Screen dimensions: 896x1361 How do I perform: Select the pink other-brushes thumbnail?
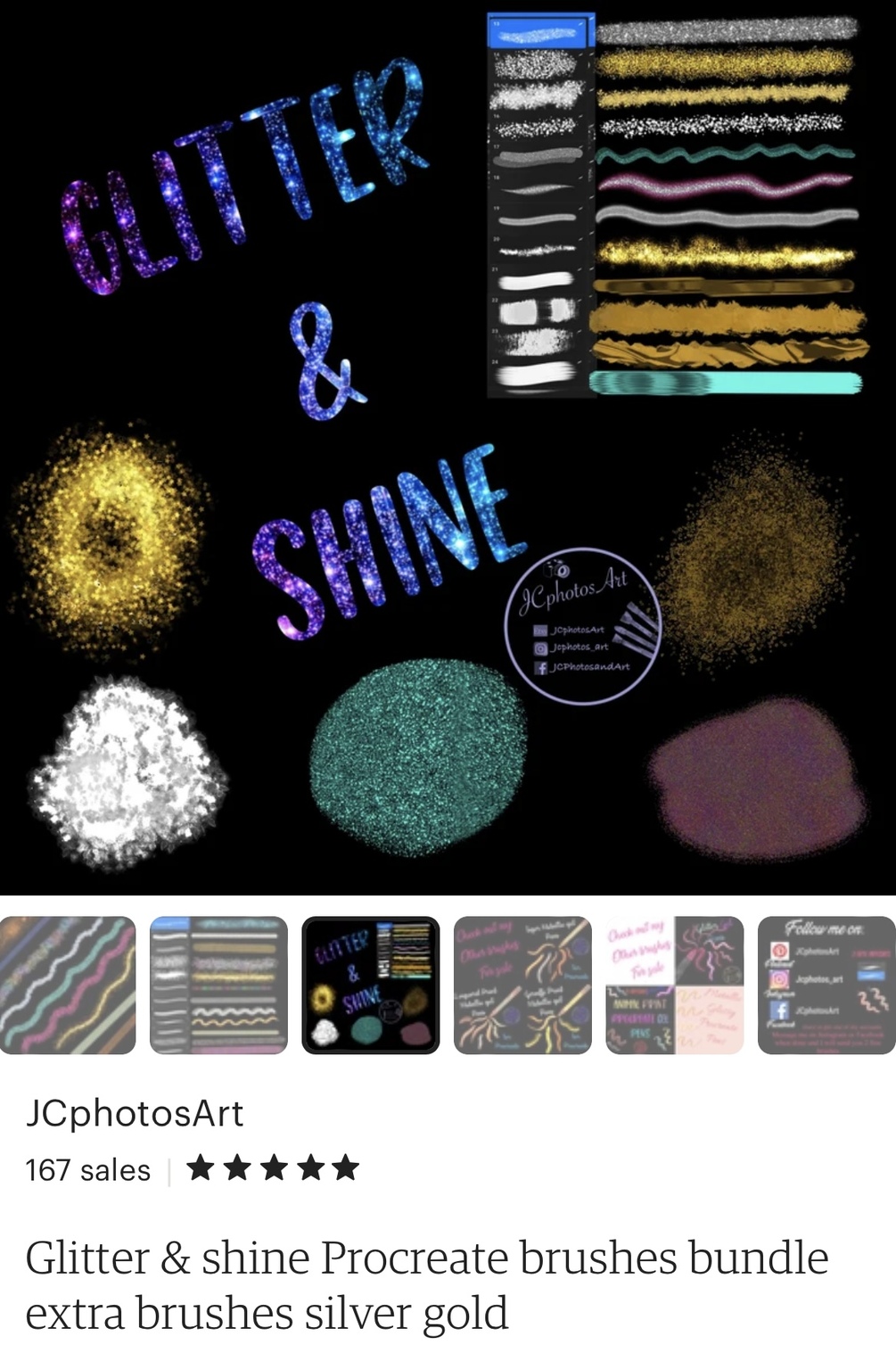tap(674, 985)
